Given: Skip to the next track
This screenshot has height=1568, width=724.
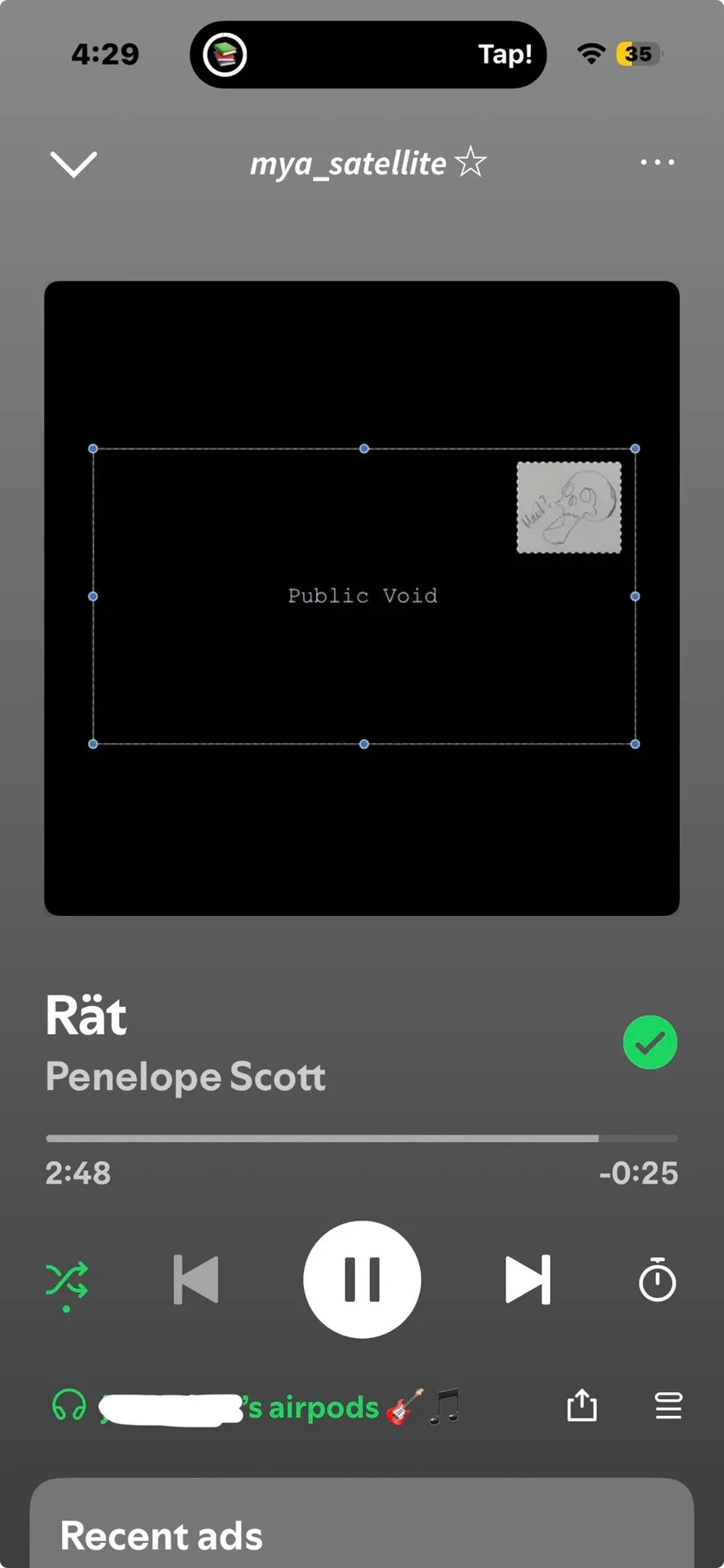Looking at the screenshot, I should (x=528, y=1279).
